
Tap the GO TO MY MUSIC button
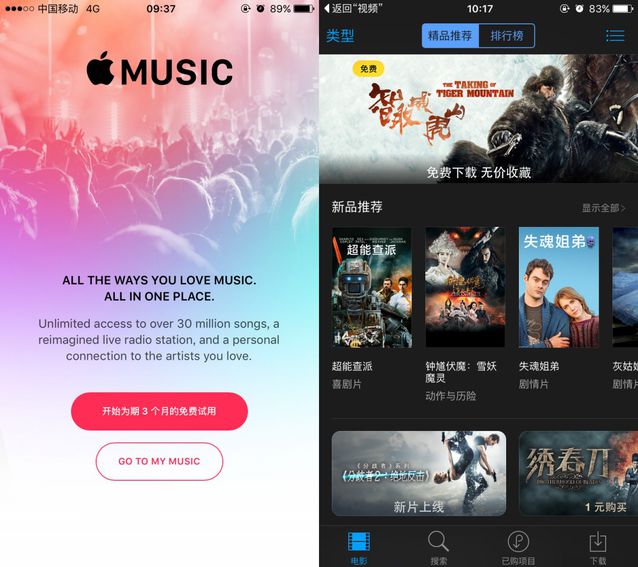click(159, 461)
